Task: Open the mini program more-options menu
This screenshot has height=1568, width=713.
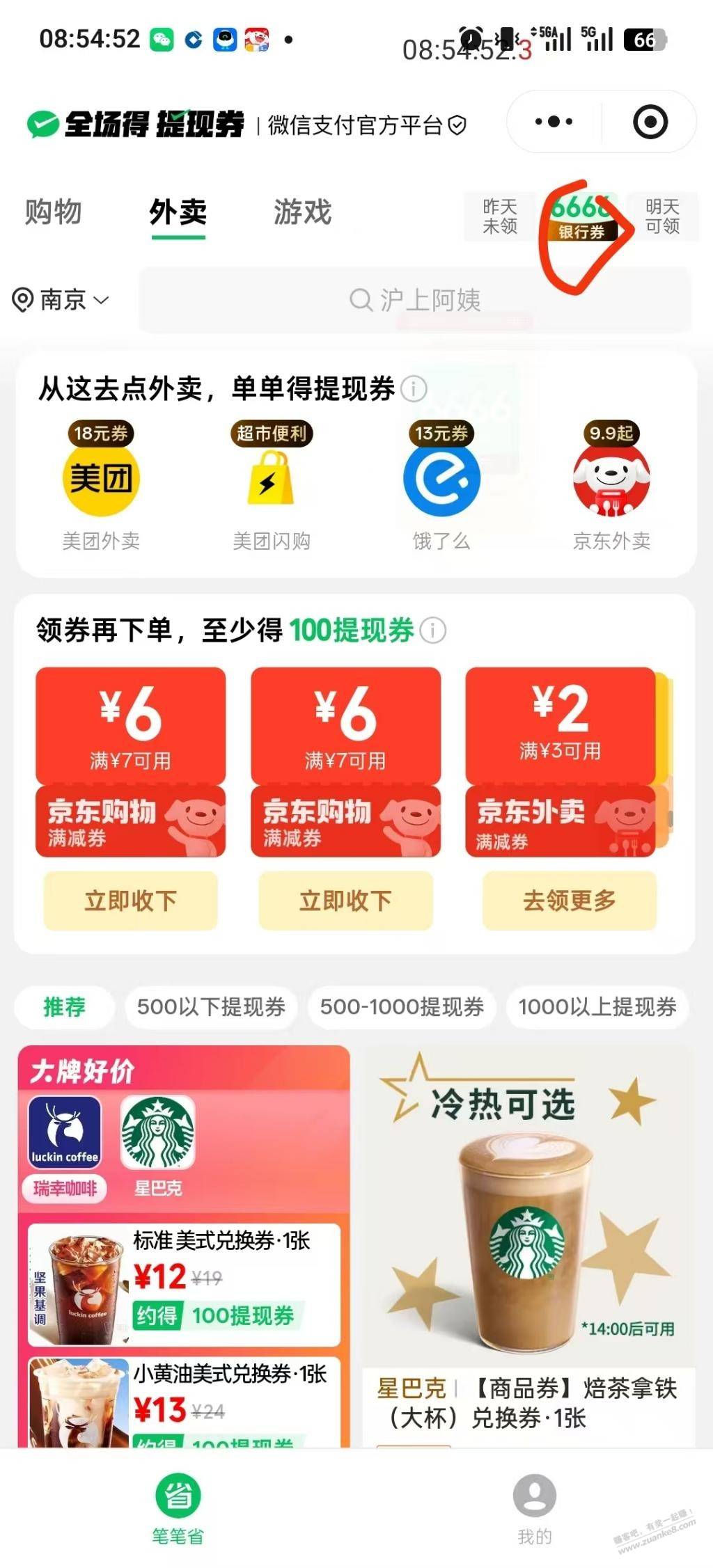Action: point(554,122)
